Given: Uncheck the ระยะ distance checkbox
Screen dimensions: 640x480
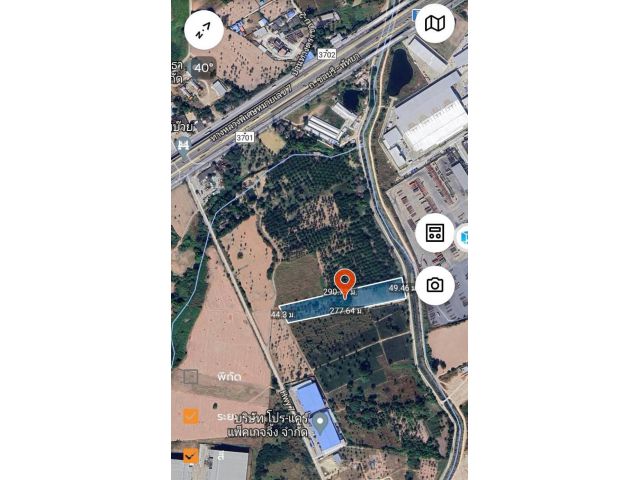Looking at the screenshot, I should 190,416.
